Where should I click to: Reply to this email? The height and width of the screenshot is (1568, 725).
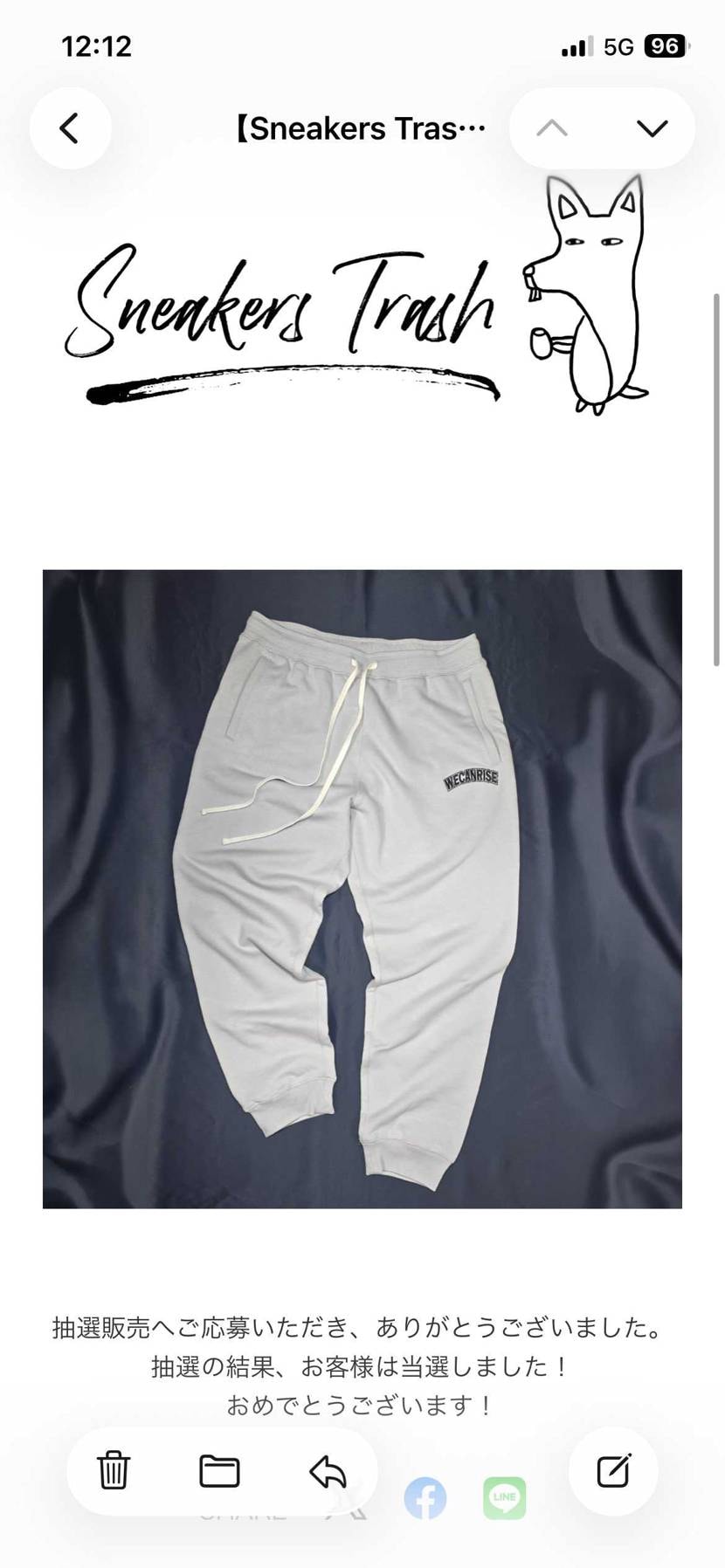tap(328, 1471)
